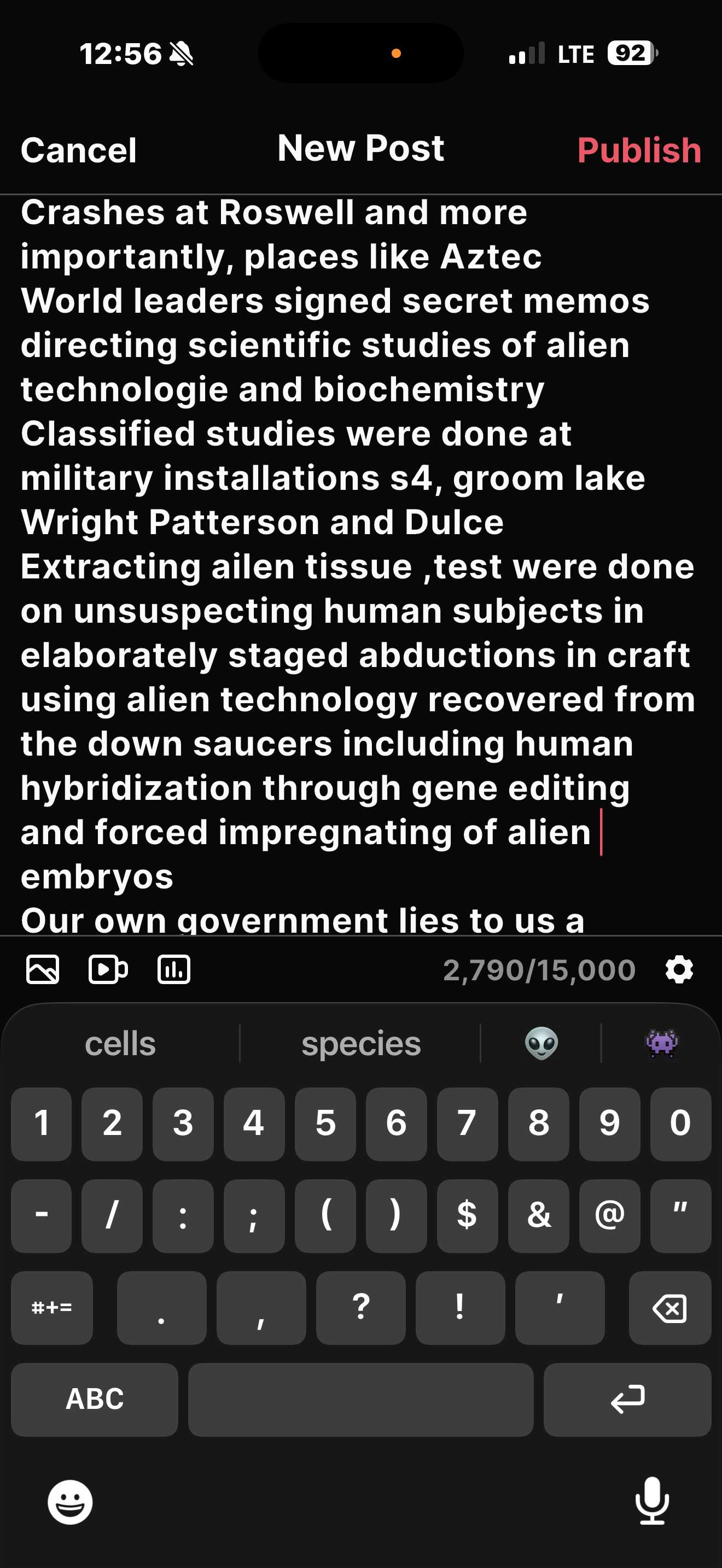Publish the post
The width and height of the screenshot is (722, 1568).
pos(639,150)
